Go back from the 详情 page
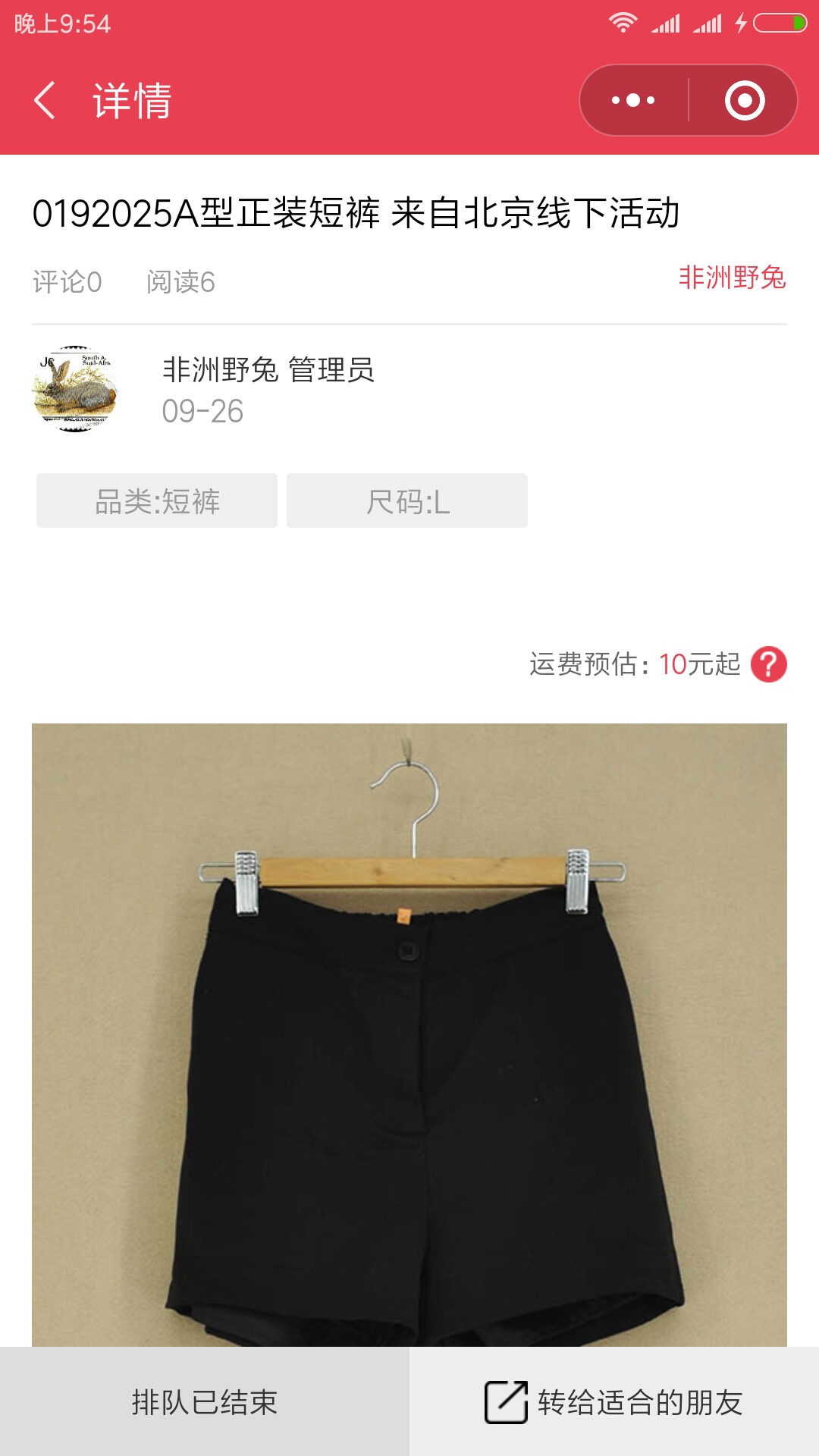819x1456 pixels. click(x=45, y=100)
